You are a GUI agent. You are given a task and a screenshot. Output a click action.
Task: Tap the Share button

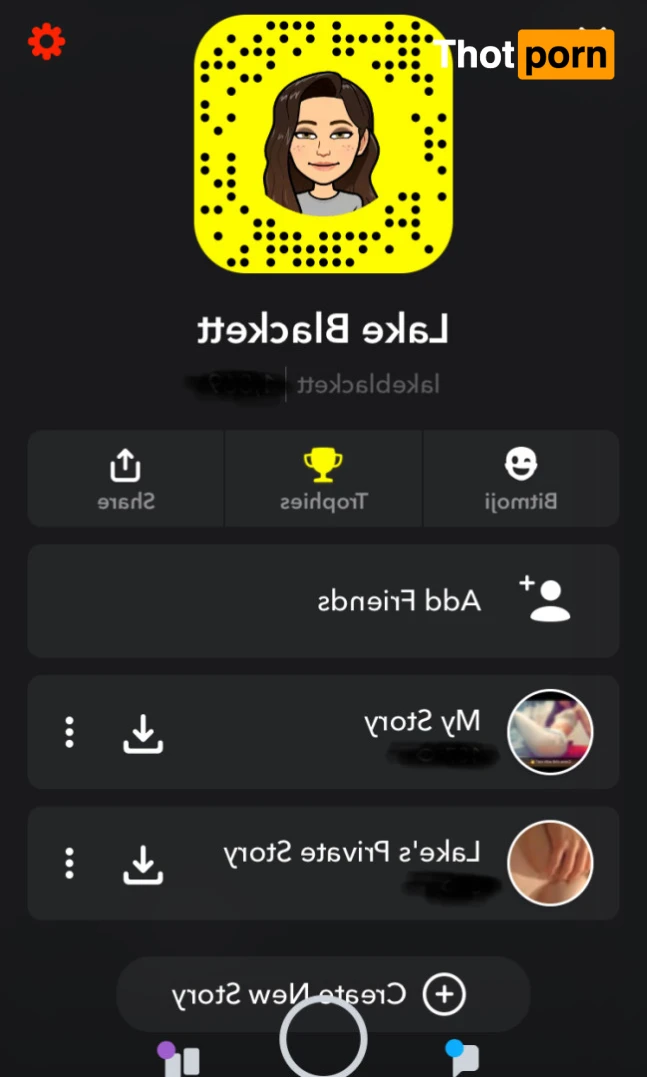click(x=125, y=478)
